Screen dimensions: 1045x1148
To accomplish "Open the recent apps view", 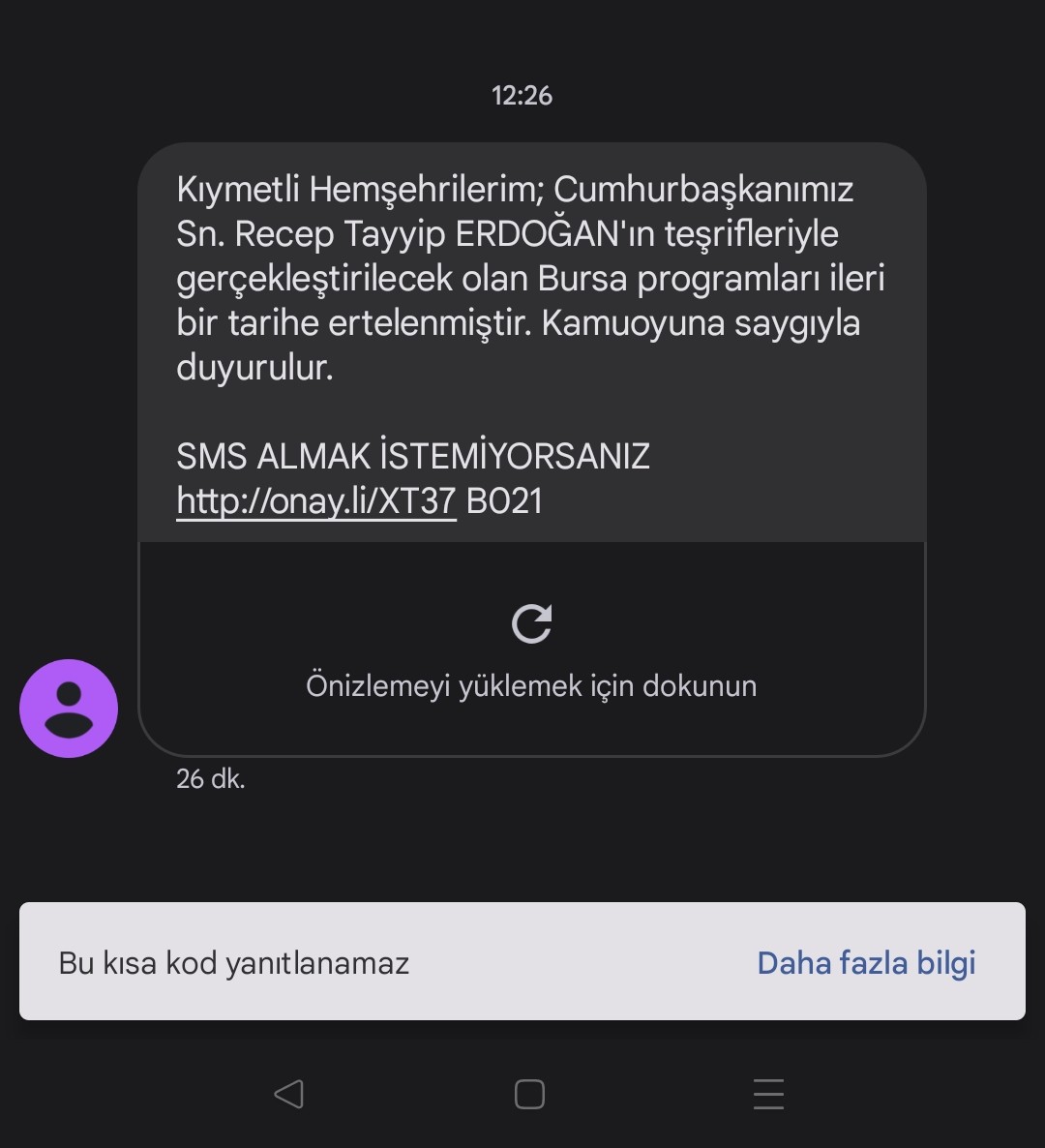I will (x=768, y=1094).
